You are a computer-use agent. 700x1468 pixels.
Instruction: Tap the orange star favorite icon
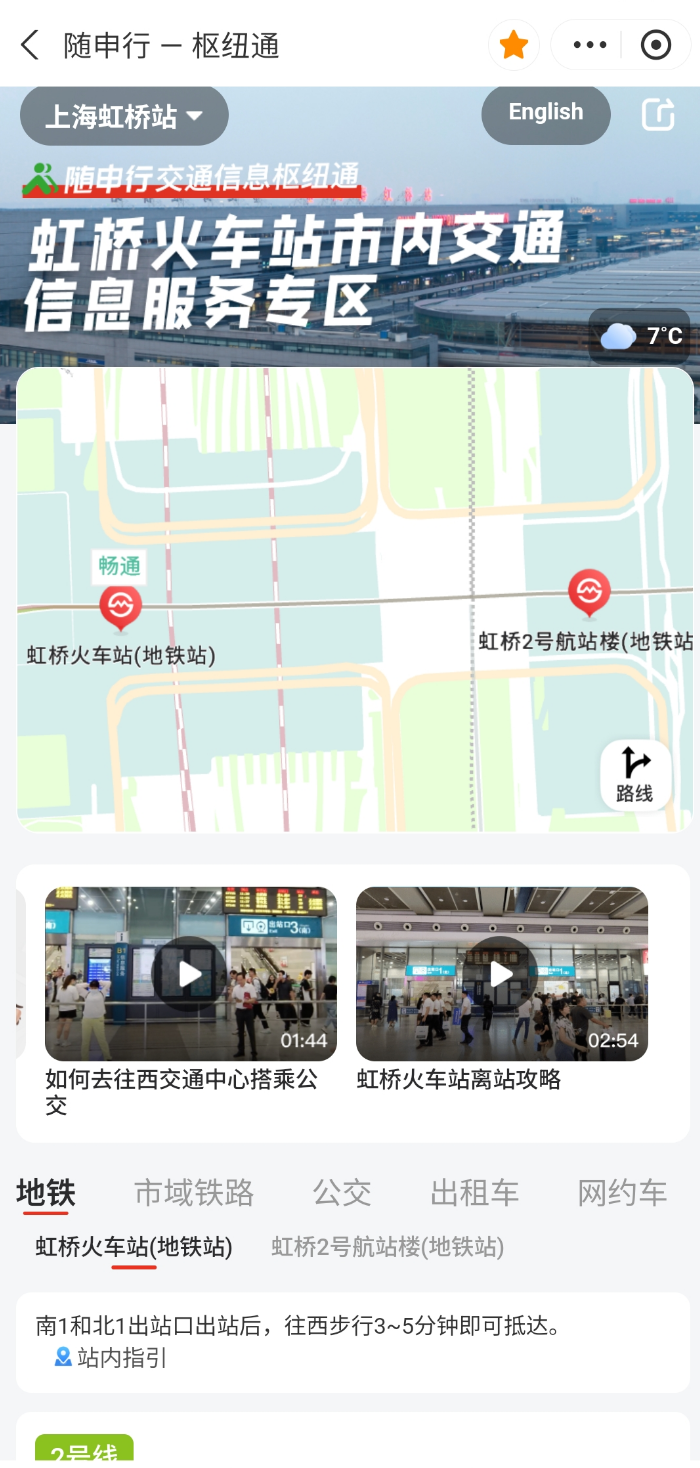pos(514,45)
